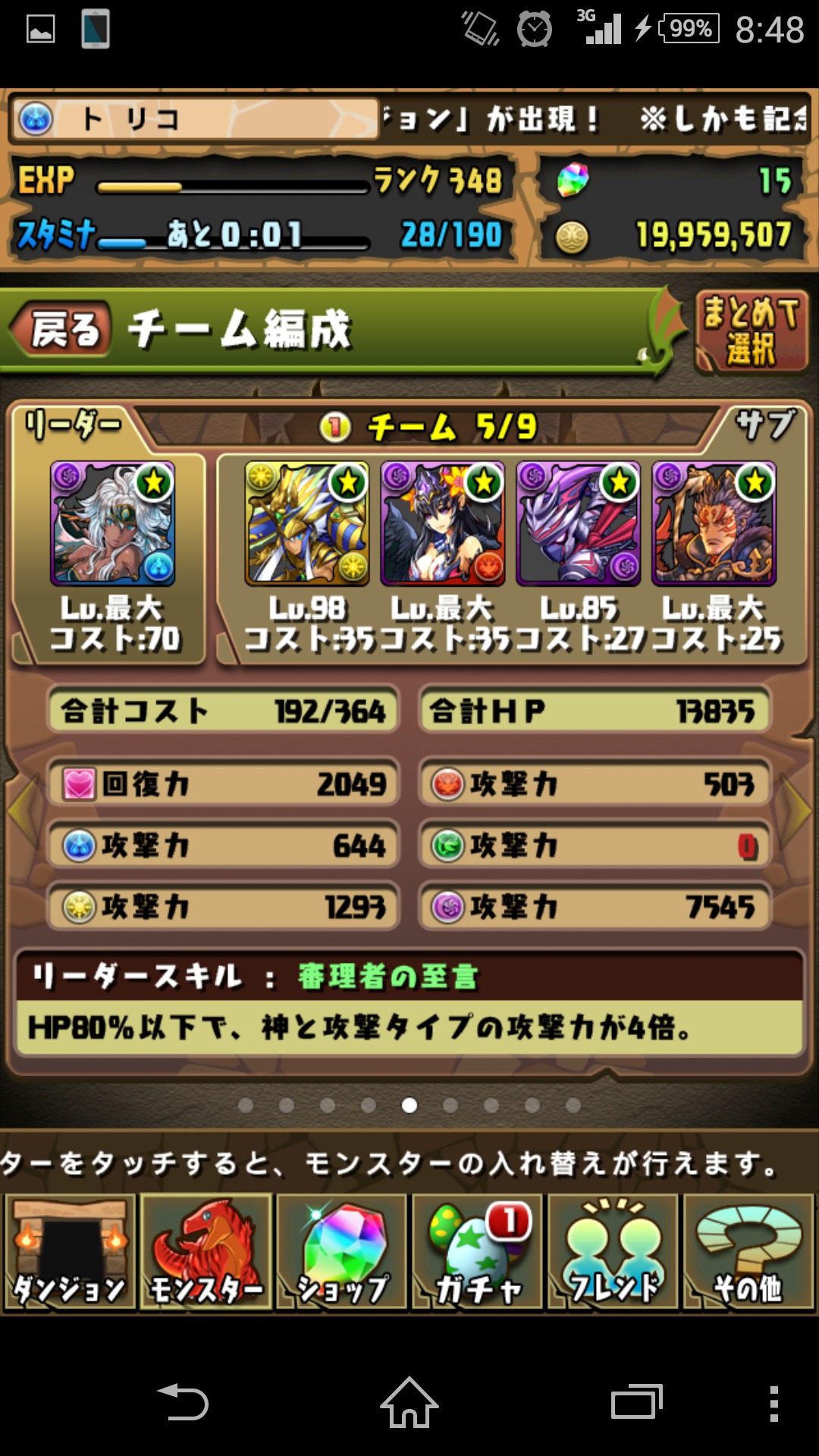This screenshot has height=1456, width=819.
Task: Tap the 戻る back button
Action: click(x=62, y=329)
